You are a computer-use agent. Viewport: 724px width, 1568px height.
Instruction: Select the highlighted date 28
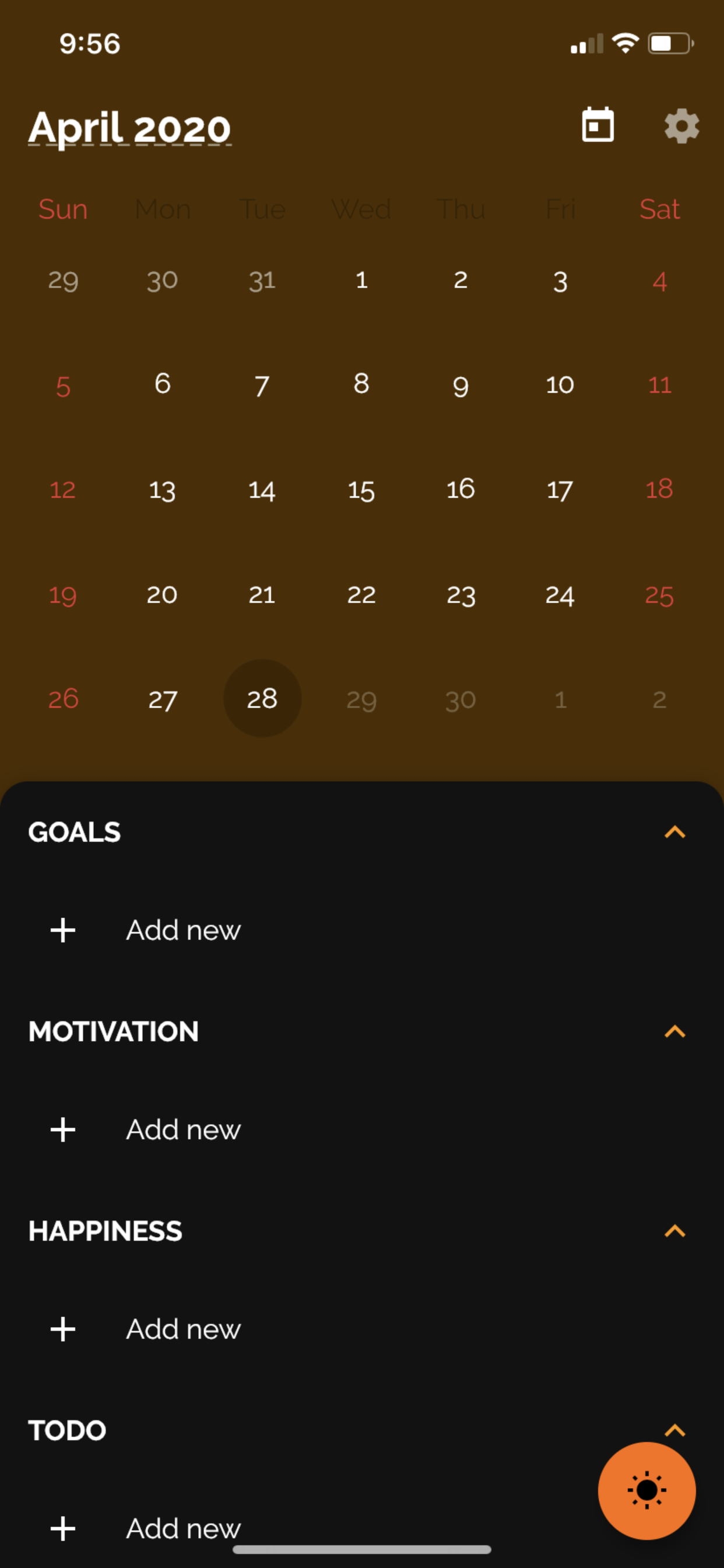(x=262, y=699)
